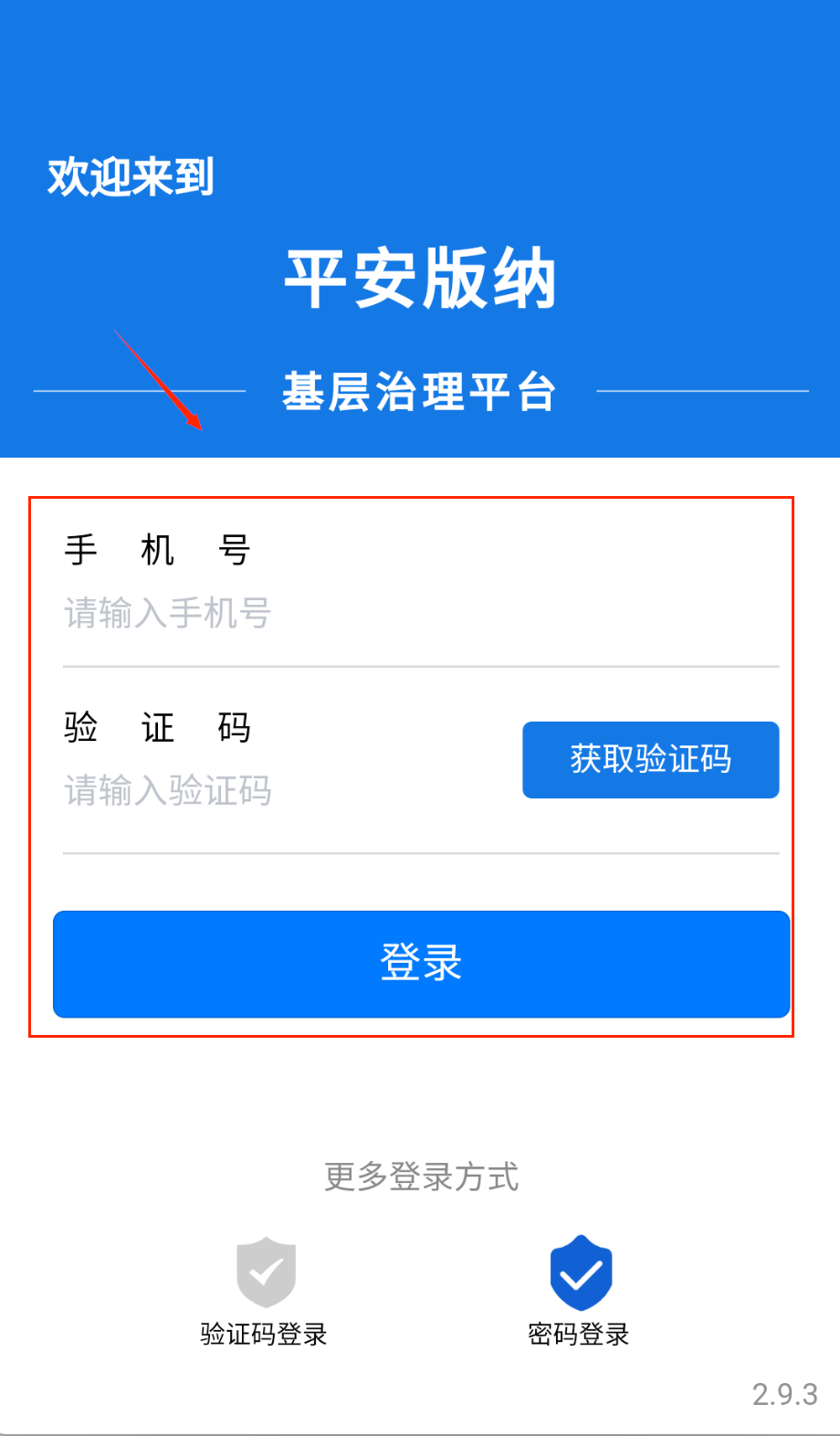Screen dimensions: 840x1436
Task: Tap the phone number input field
Action: 365,613
